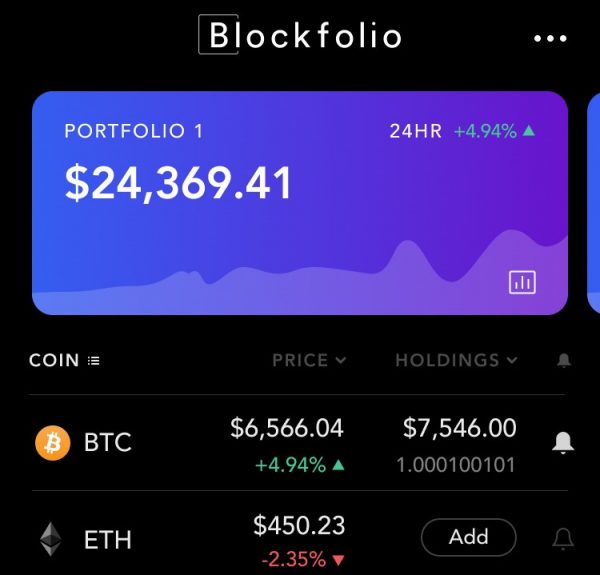Expand the Price column dropdown
Screen dimensions: 600x575
tap(309, 360)
